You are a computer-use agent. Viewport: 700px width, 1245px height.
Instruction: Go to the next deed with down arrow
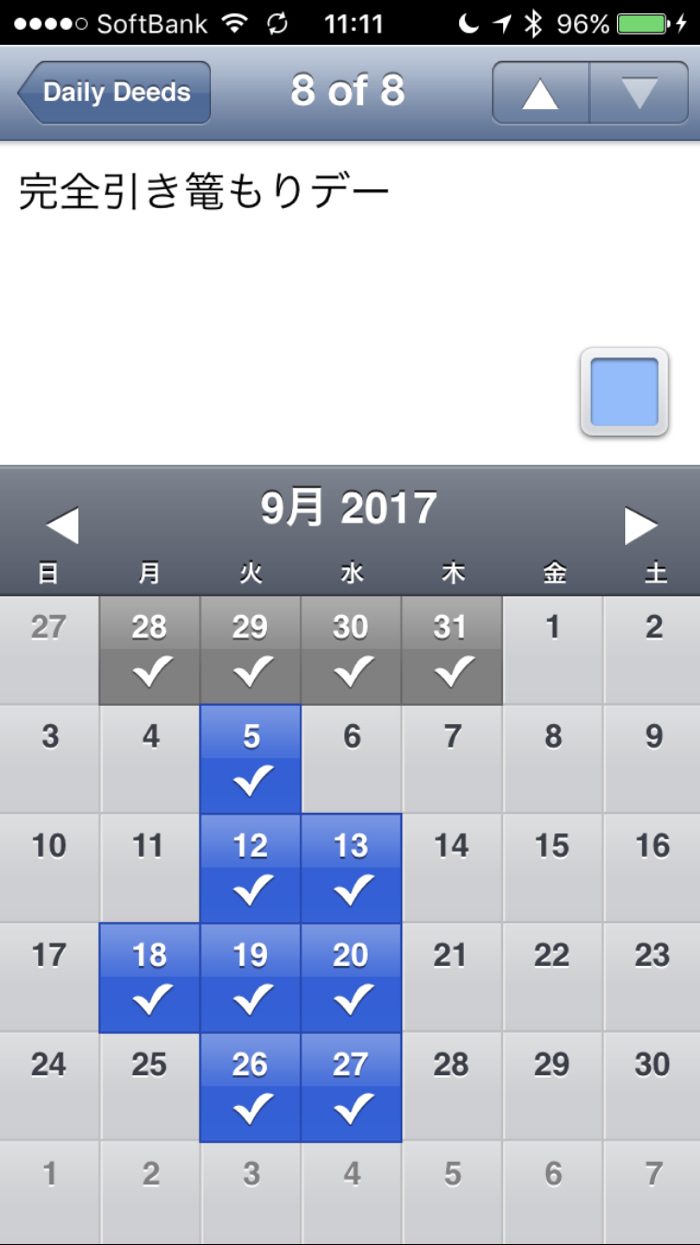tap(639, 93)
